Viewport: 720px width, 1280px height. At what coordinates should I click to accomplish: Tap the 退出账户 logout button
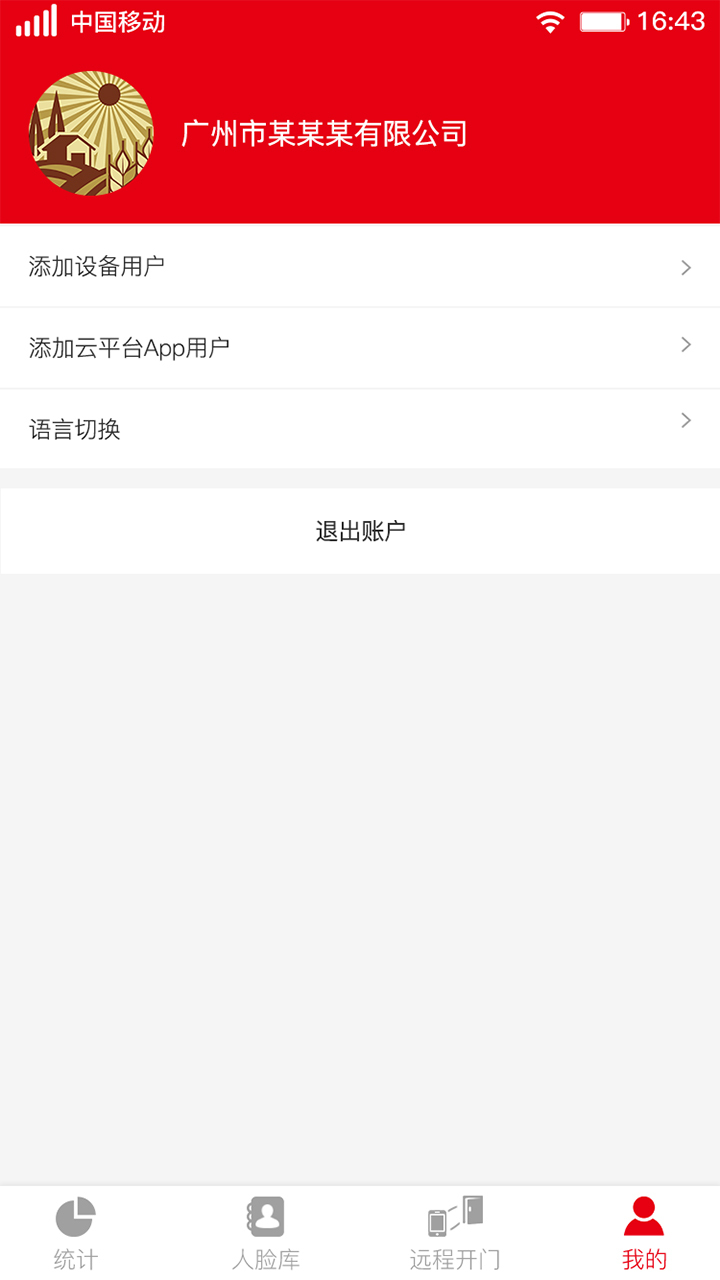tap(360, 531)
